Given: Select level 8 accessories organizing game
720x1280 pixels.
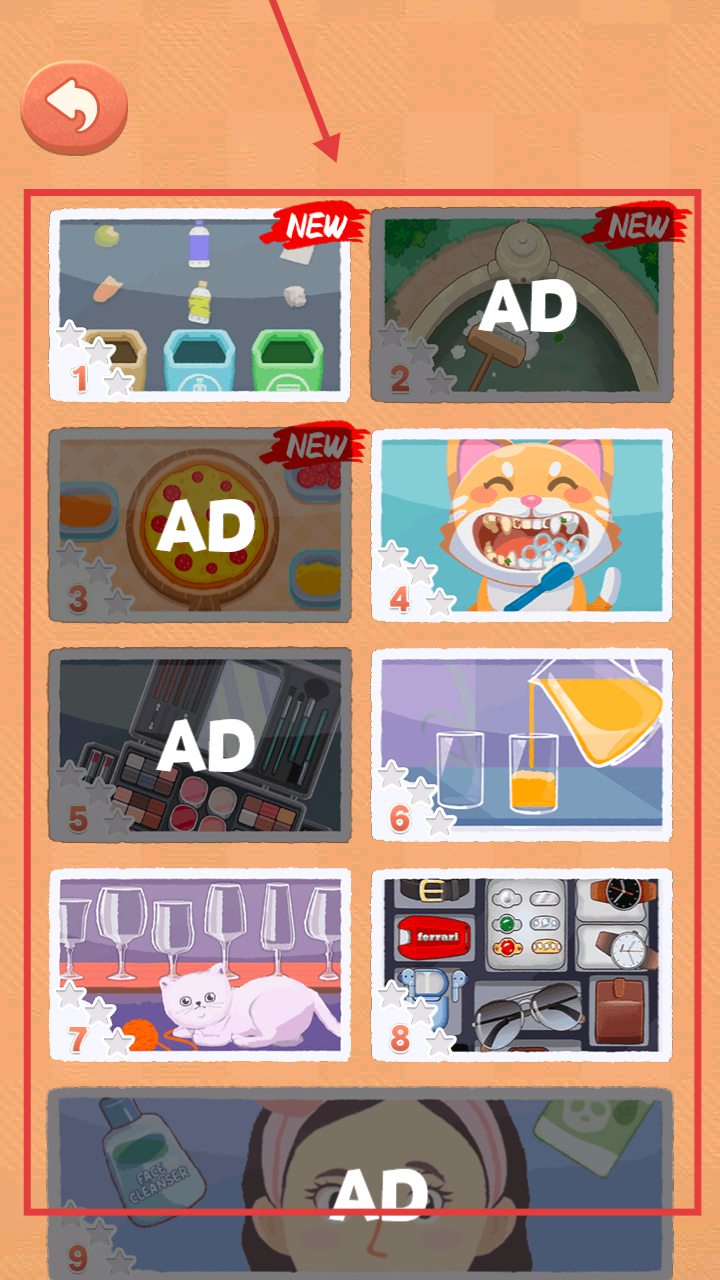Looking at the screenshot, I should click(x=522, y=965).
